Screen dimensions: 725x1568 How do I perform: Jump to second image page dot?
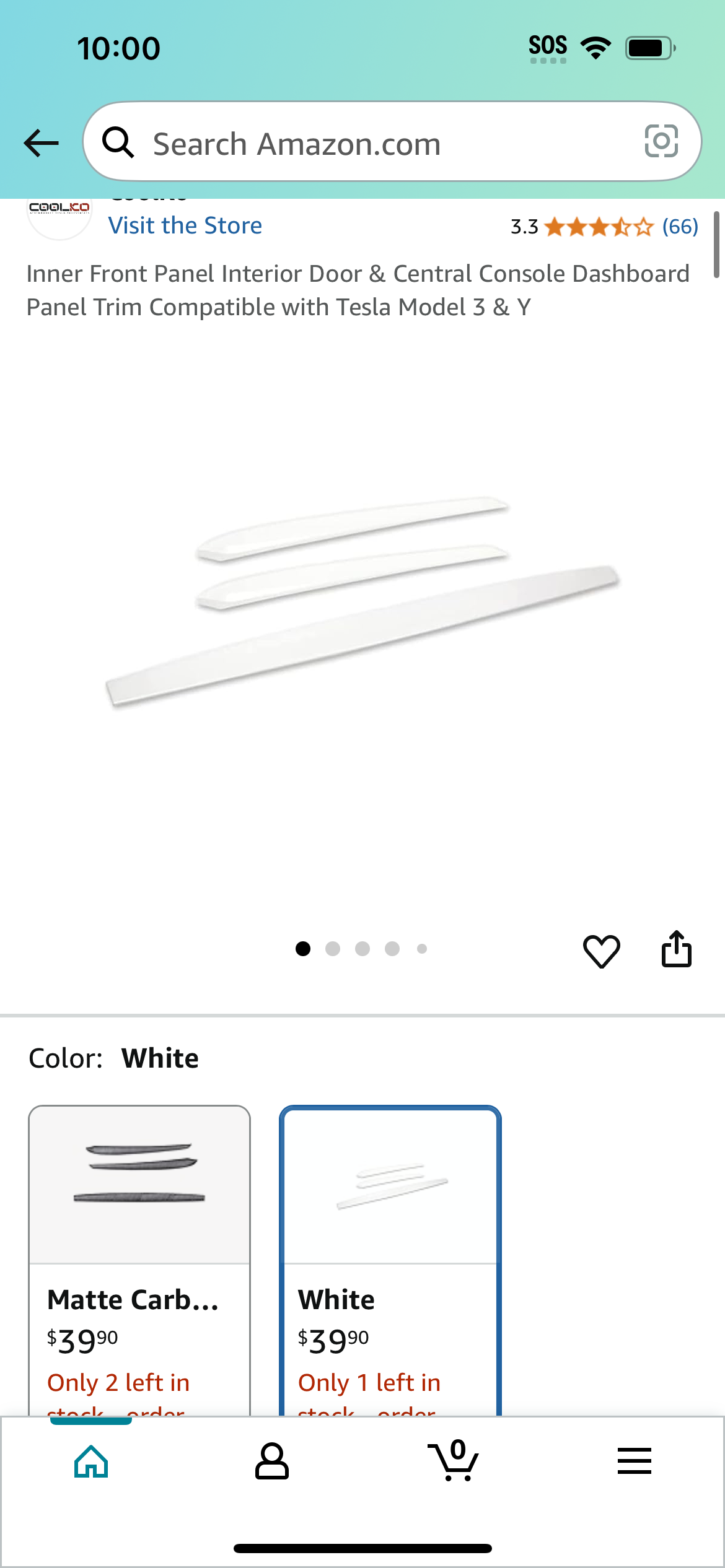click(333, 949)
